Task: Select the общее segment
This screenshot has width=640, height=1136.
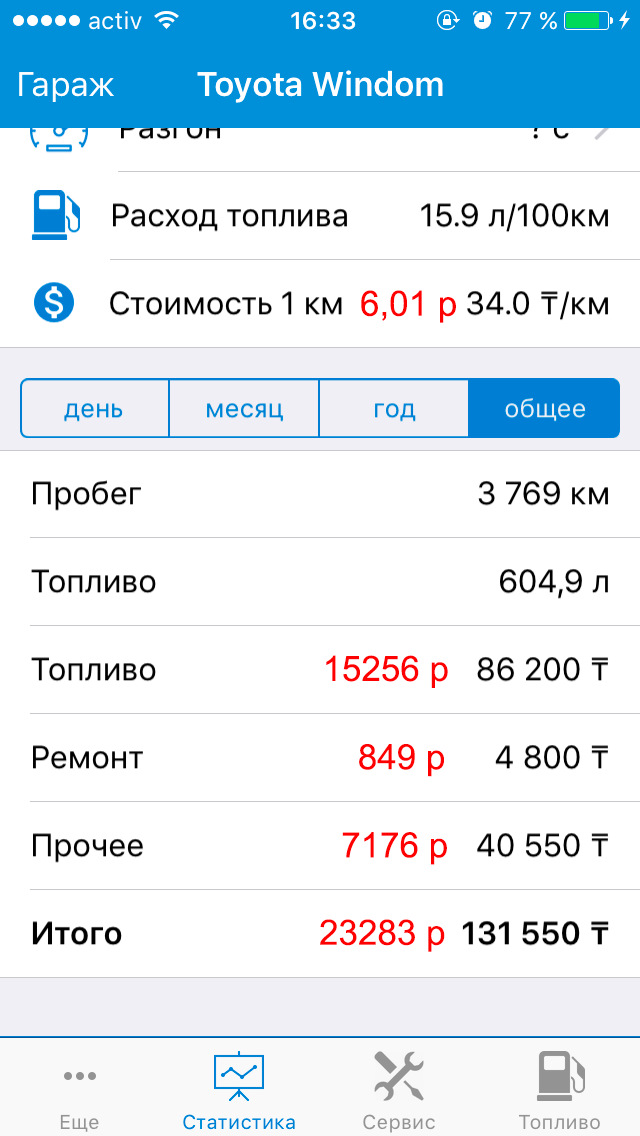Action: pos(544,409)
